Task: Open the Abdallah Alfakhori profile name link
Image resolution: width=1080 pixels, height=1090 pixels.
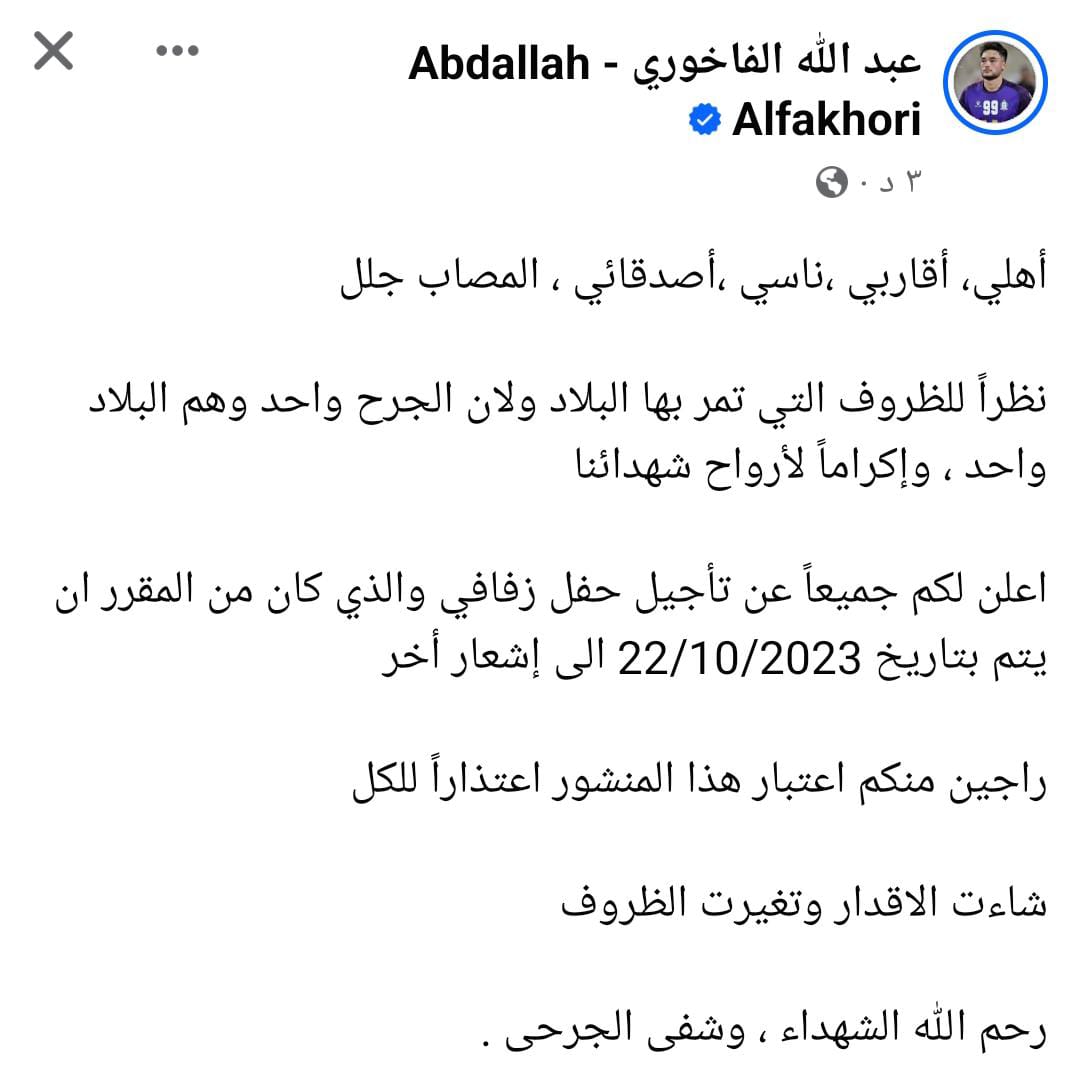Action: [664, 66]
